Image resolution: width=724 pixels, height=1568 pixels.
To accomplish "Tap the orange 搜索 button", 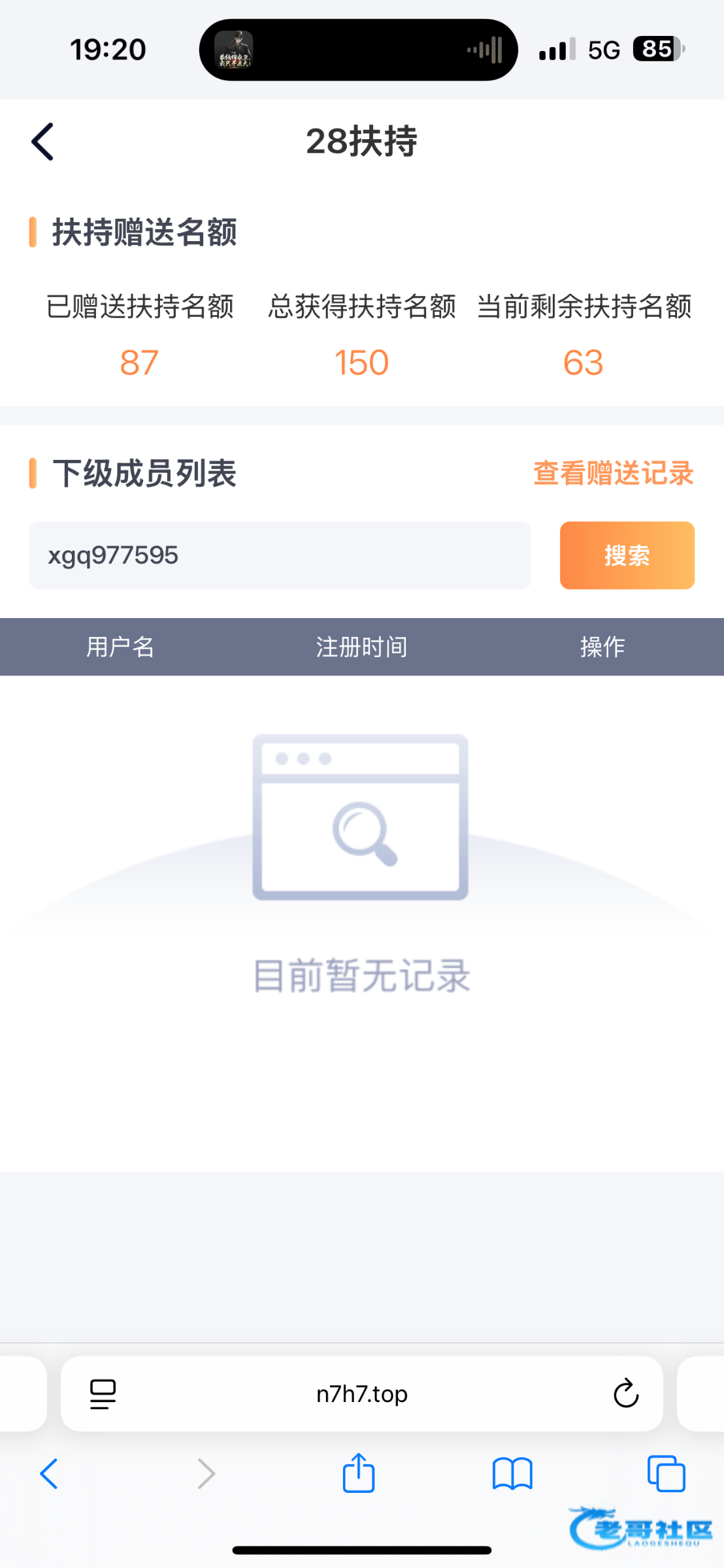I will pos(627,555).
